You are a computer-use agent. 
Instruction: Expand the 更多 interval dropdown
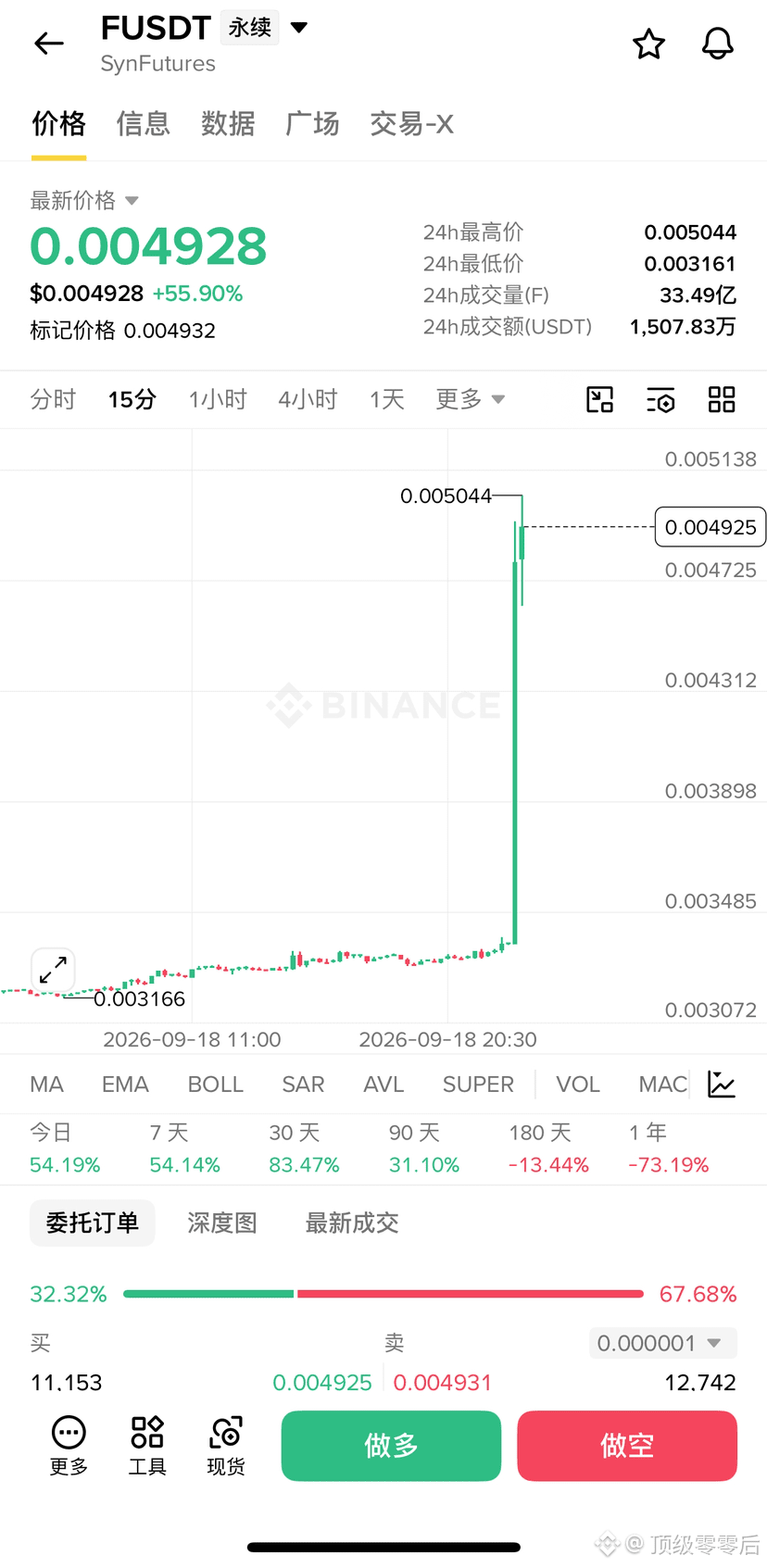(x=471, y=399)
